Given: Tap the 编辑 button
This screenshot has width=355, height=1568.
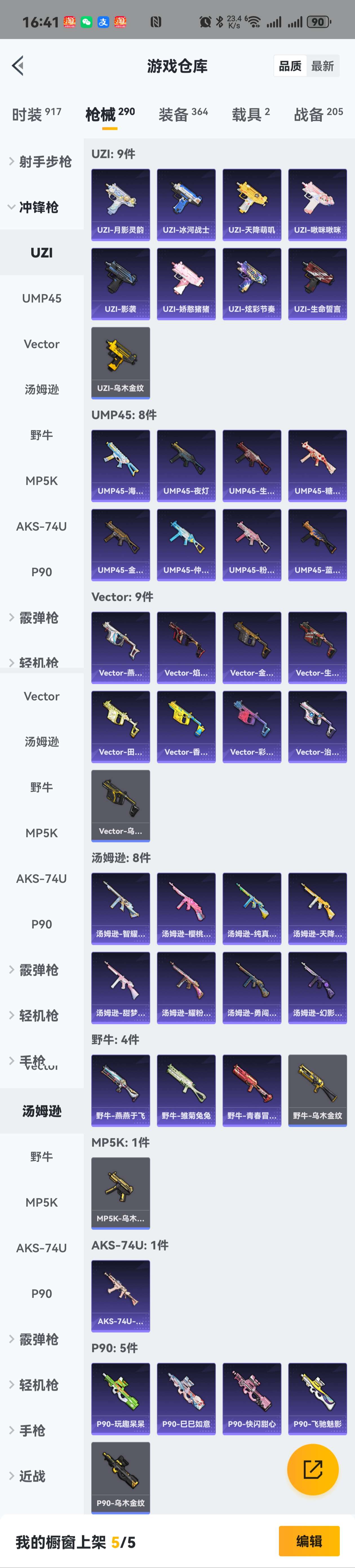Looking at the screenshot, I should click(x=309, y=1541).
